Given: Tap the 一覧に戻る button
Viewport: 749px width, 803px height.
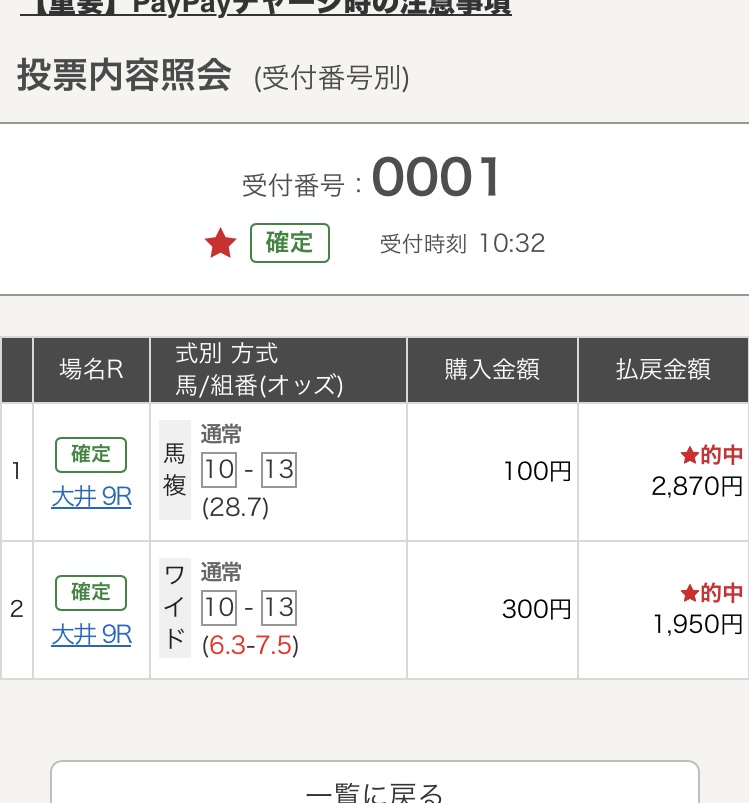Looking at the screenshot, I should pos(374,790).
